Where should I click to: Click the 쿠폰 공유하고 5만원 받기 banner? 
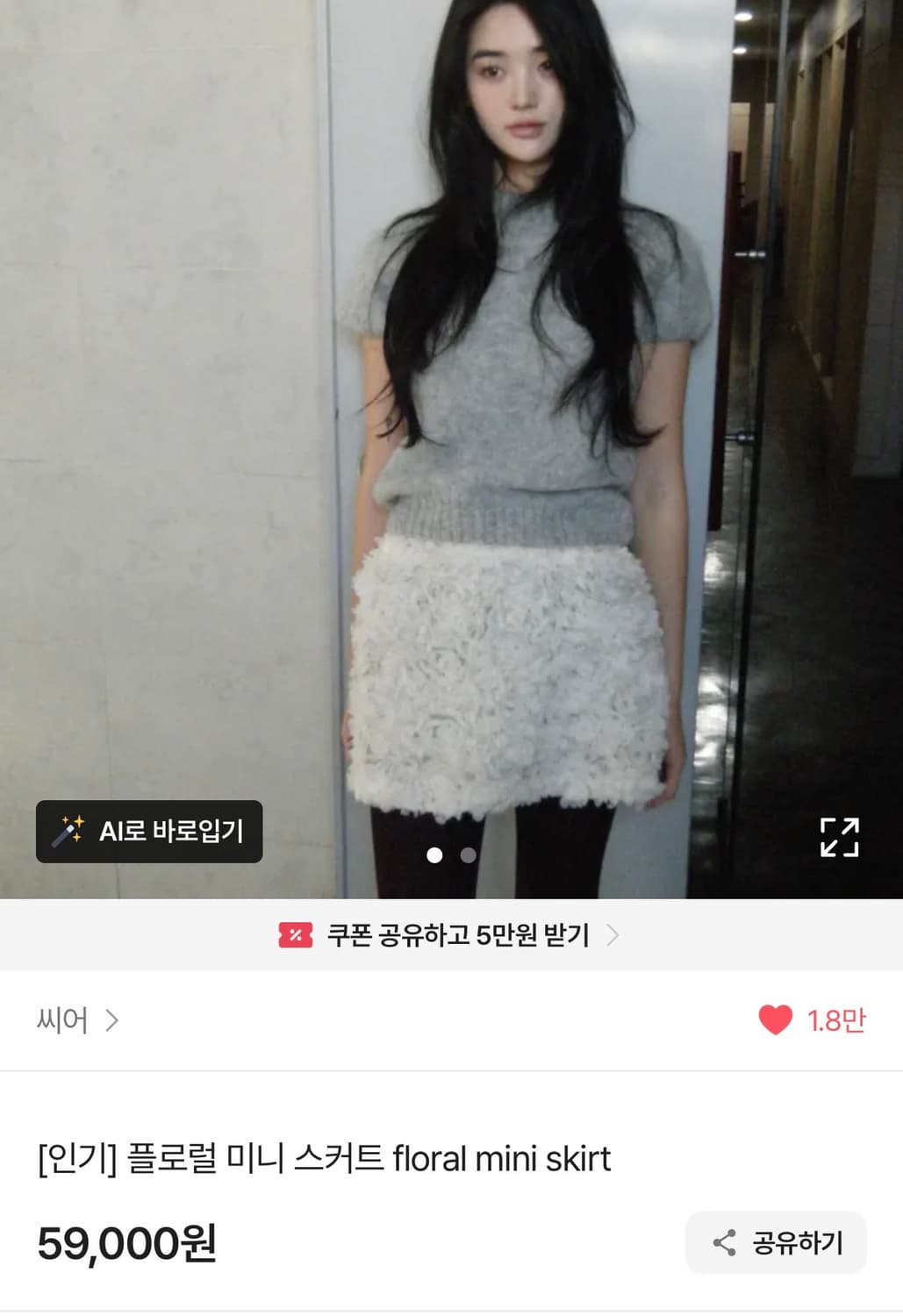pos(451,935)
